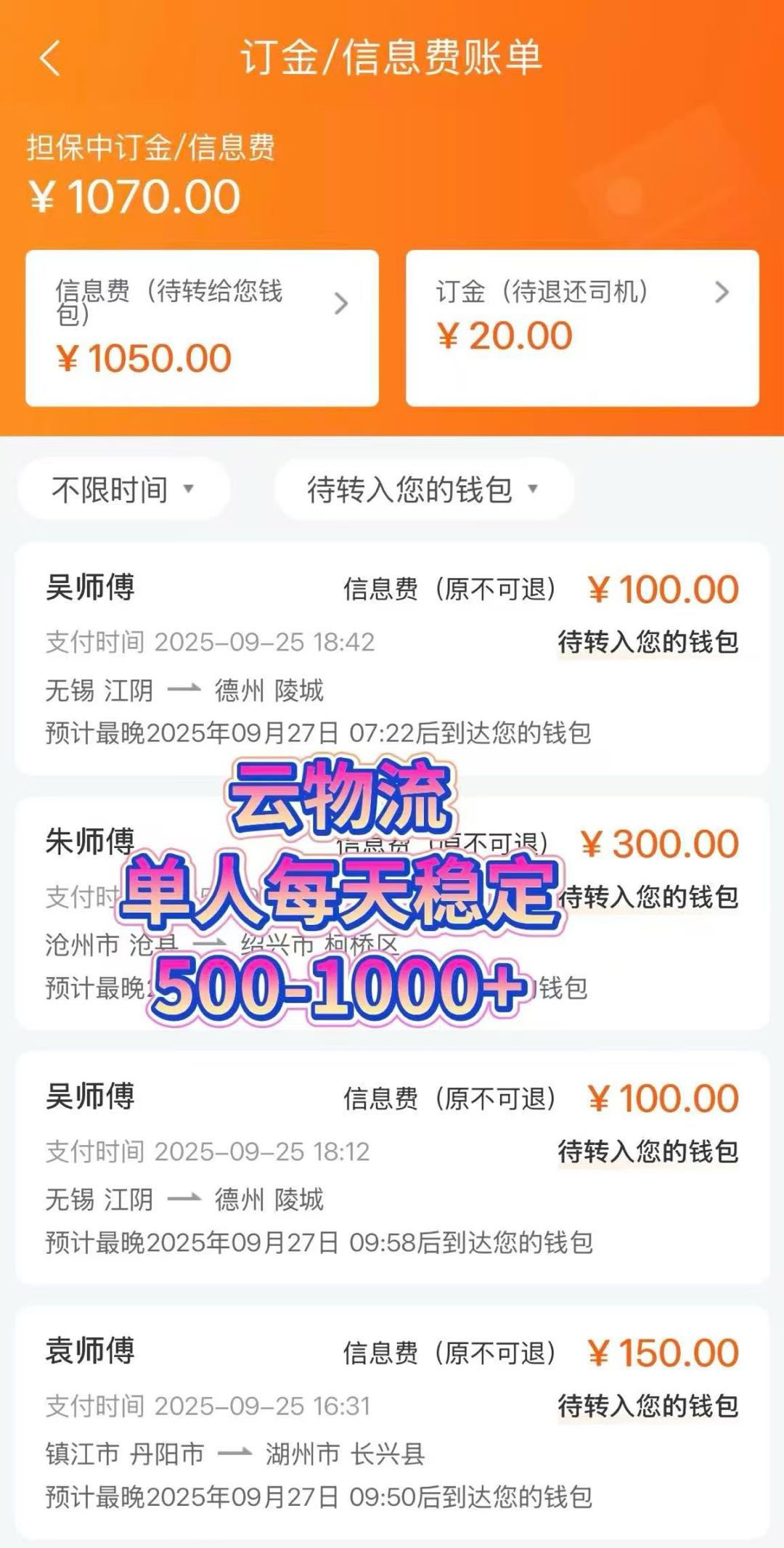The height and width of the screenshot is (1548, 784).
Task: Go back from the deposit bill page
Action: (49, 58)
